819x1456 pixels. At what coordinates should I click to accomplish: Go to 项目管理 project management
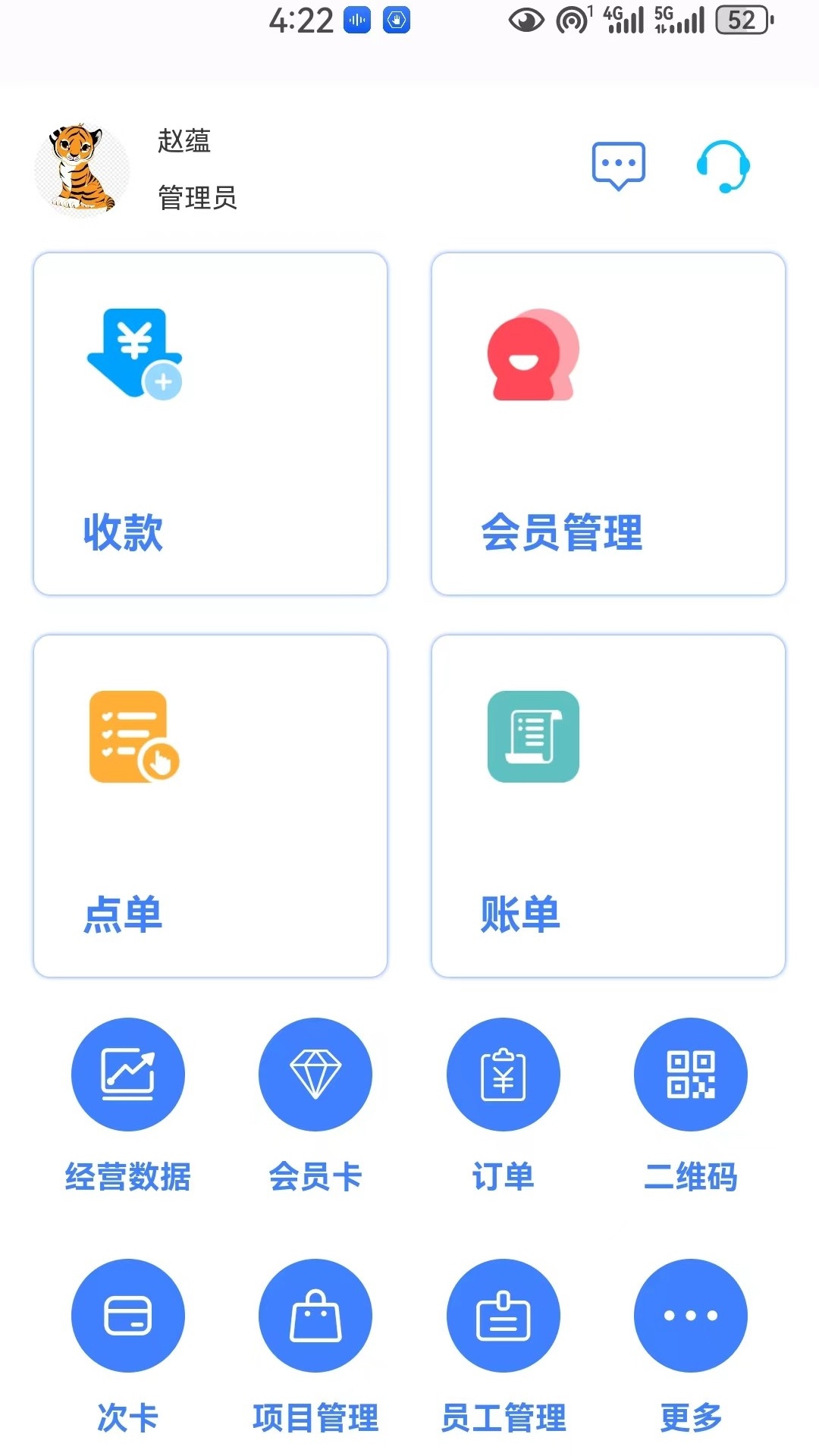click(315, 1316)
